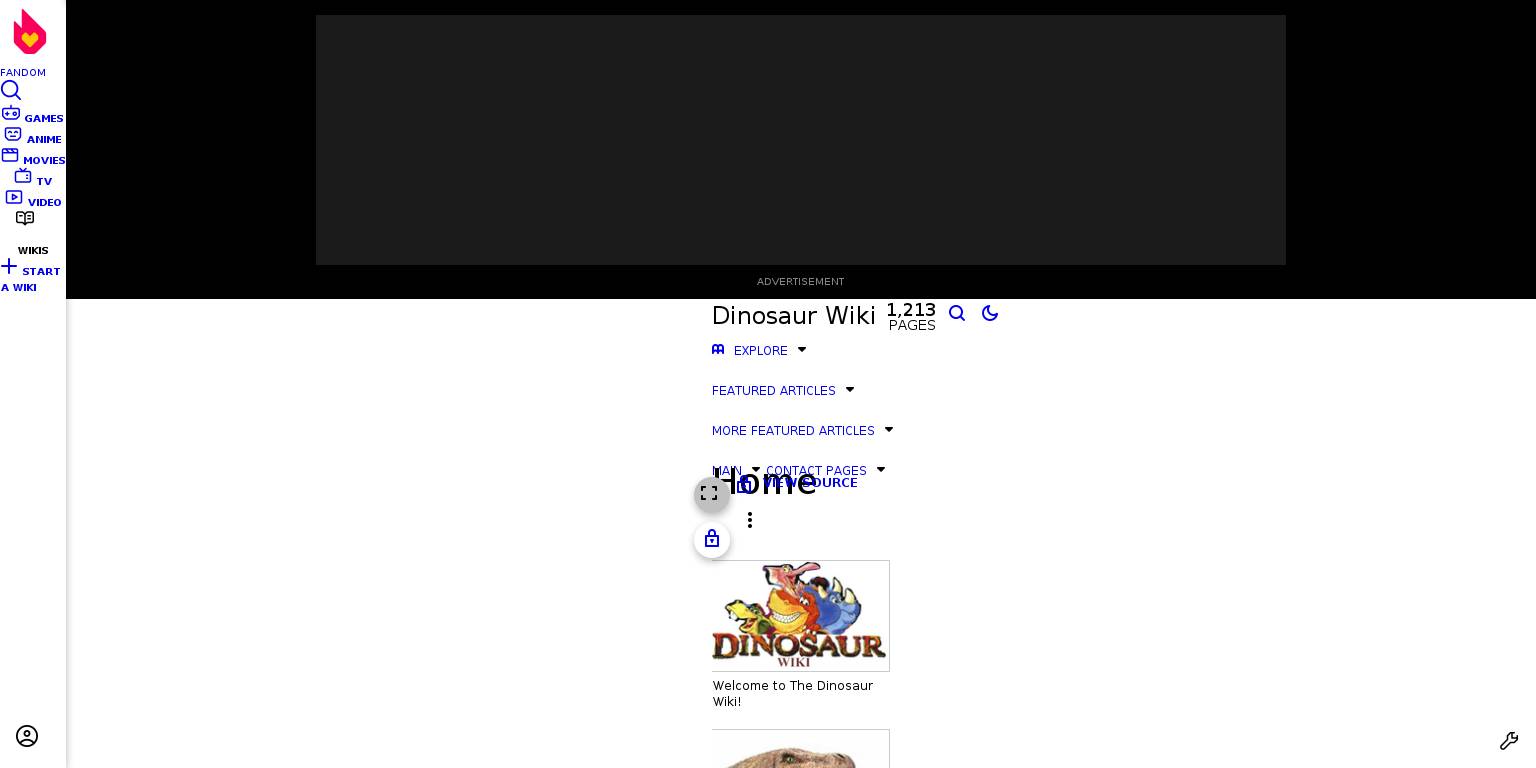Expand the Contact Pages dropdown

[825, 470]
